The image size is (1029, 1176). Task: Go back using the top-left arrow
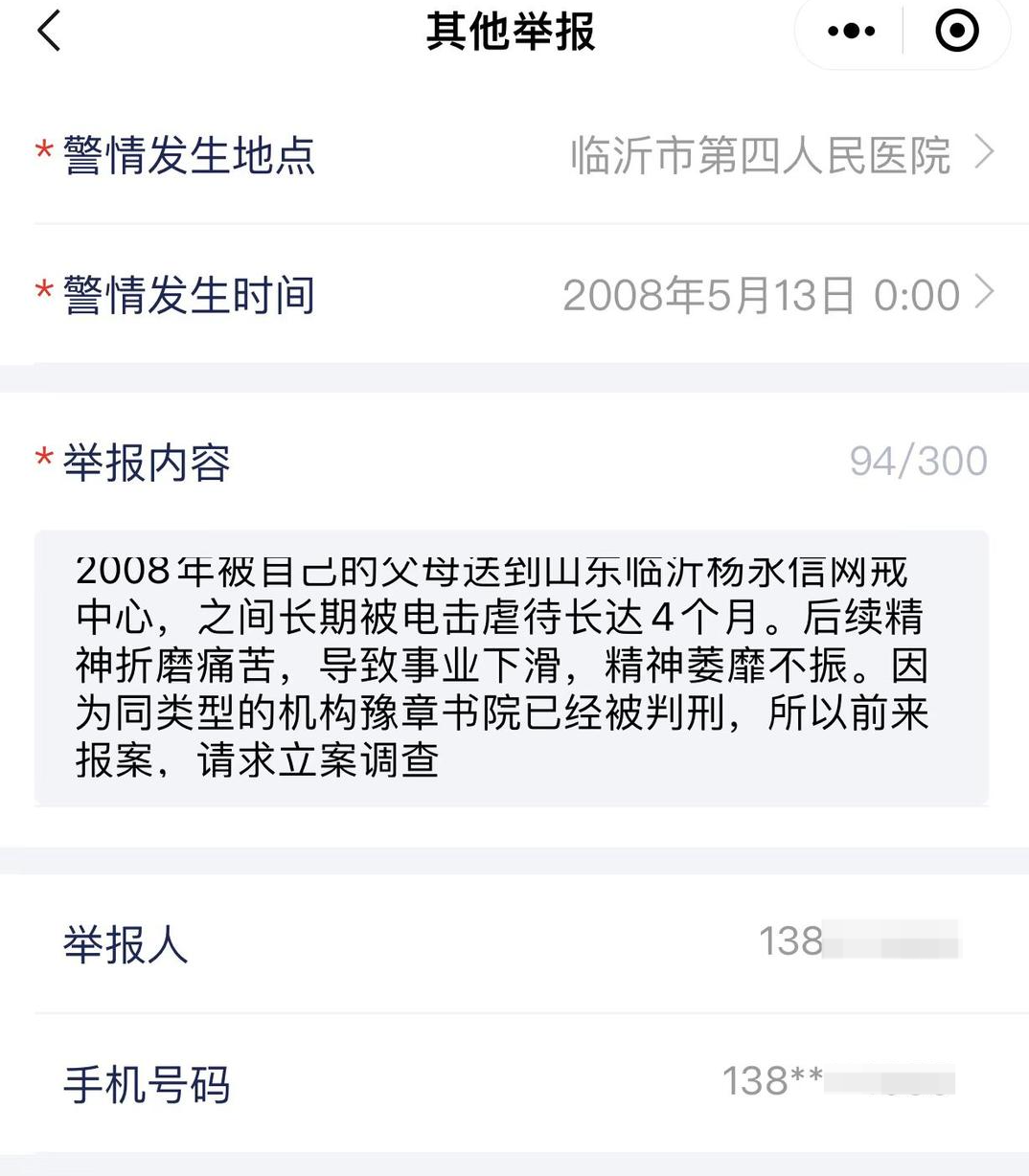(x=50, y=31)
